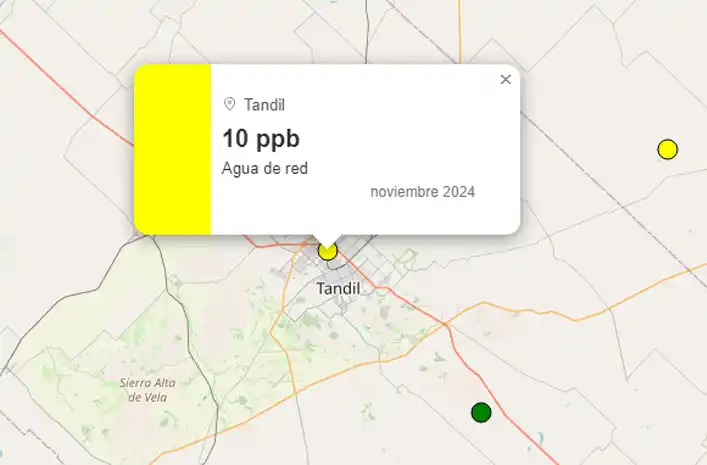
Task: Close the Tandil popup
Action: [505, 80]
